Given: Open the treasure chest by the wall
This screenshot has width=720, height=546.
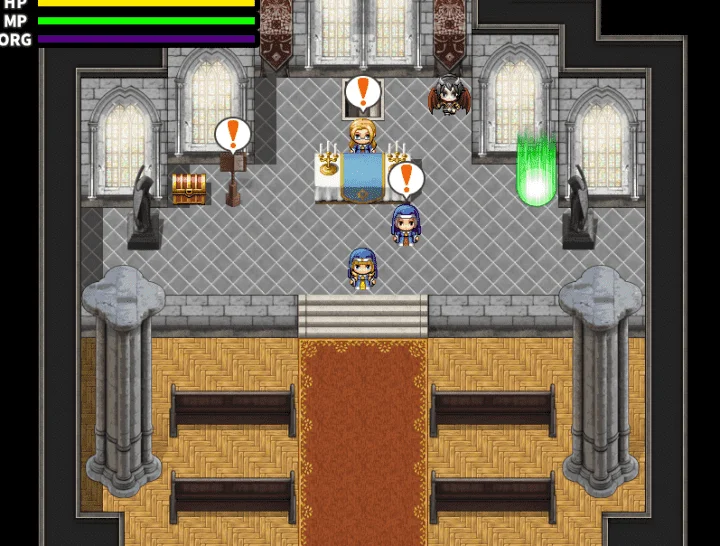Looking at the screenshot, I should coord(189,187).
